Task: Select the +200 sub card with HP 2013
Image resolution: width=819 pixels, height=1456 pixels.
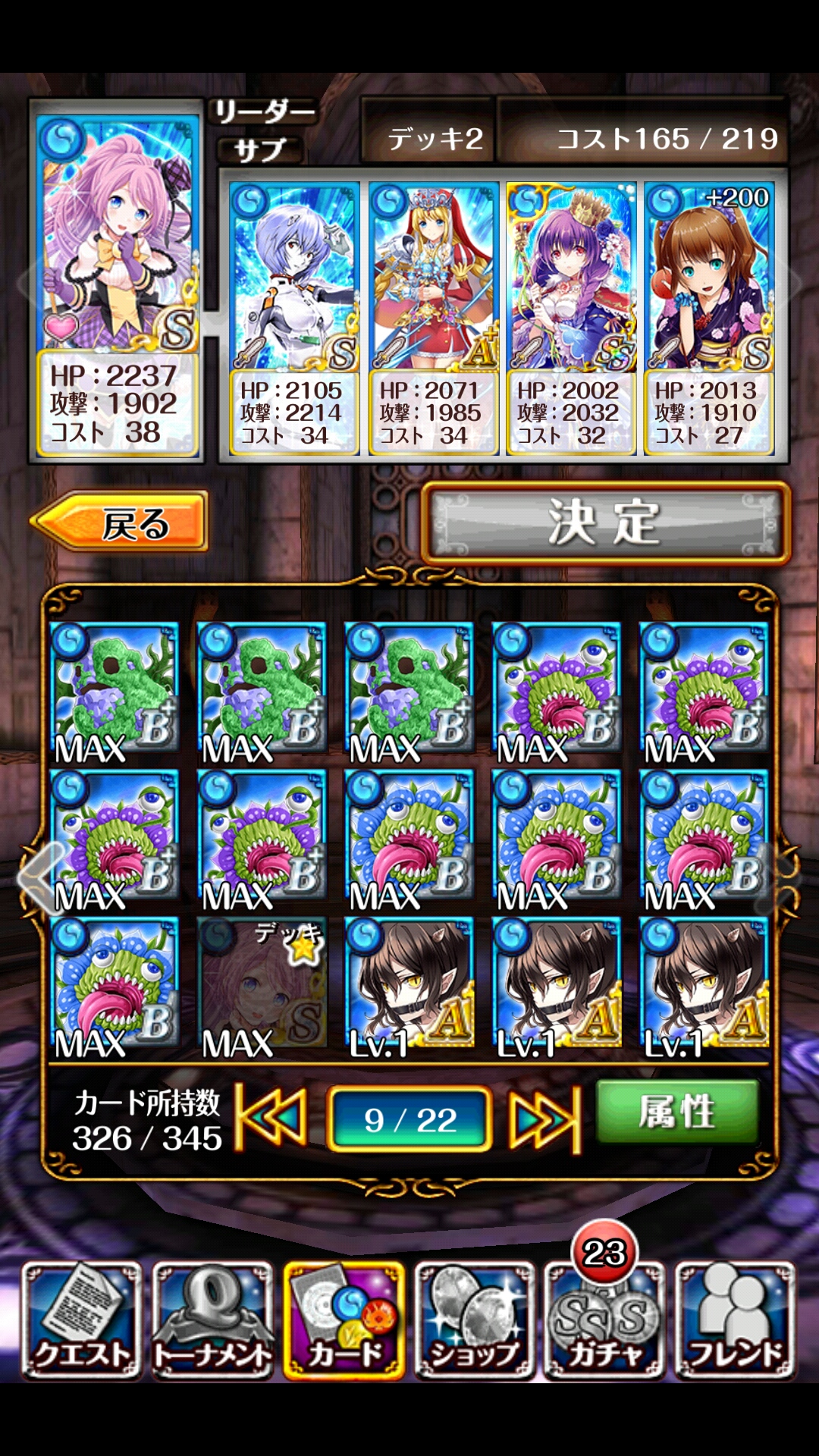Action: coord(709,318)
